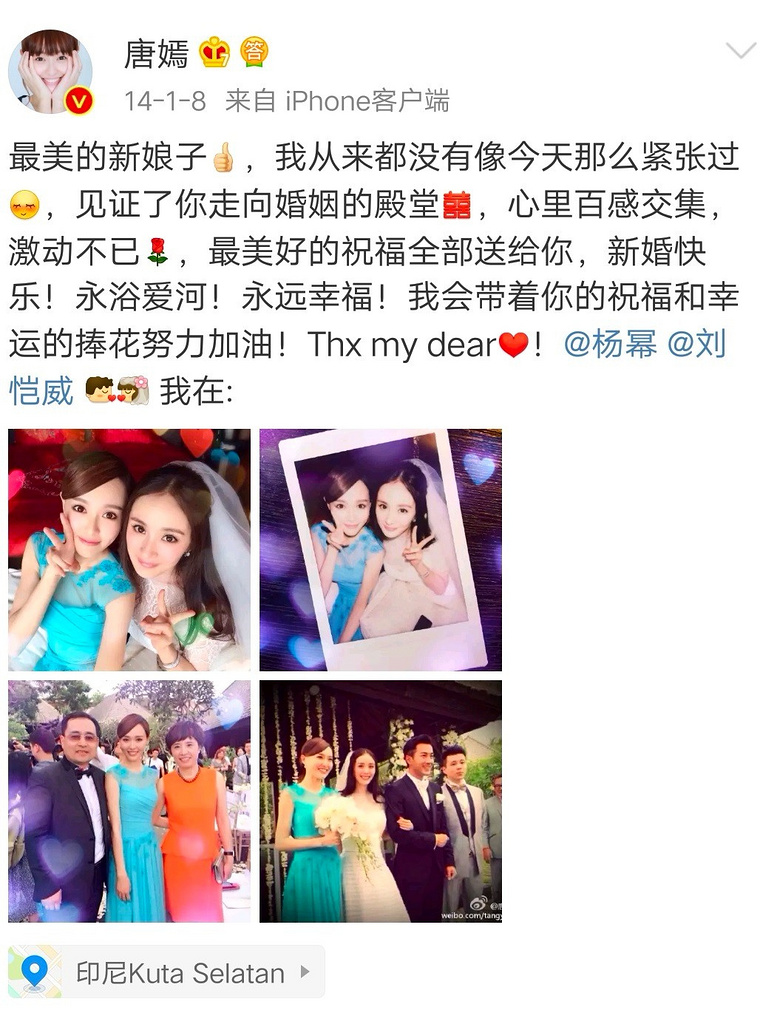The height and width of the screenshot is (1024, 780).
Task: Expand the post options chevron
Action: coord(740,51)
